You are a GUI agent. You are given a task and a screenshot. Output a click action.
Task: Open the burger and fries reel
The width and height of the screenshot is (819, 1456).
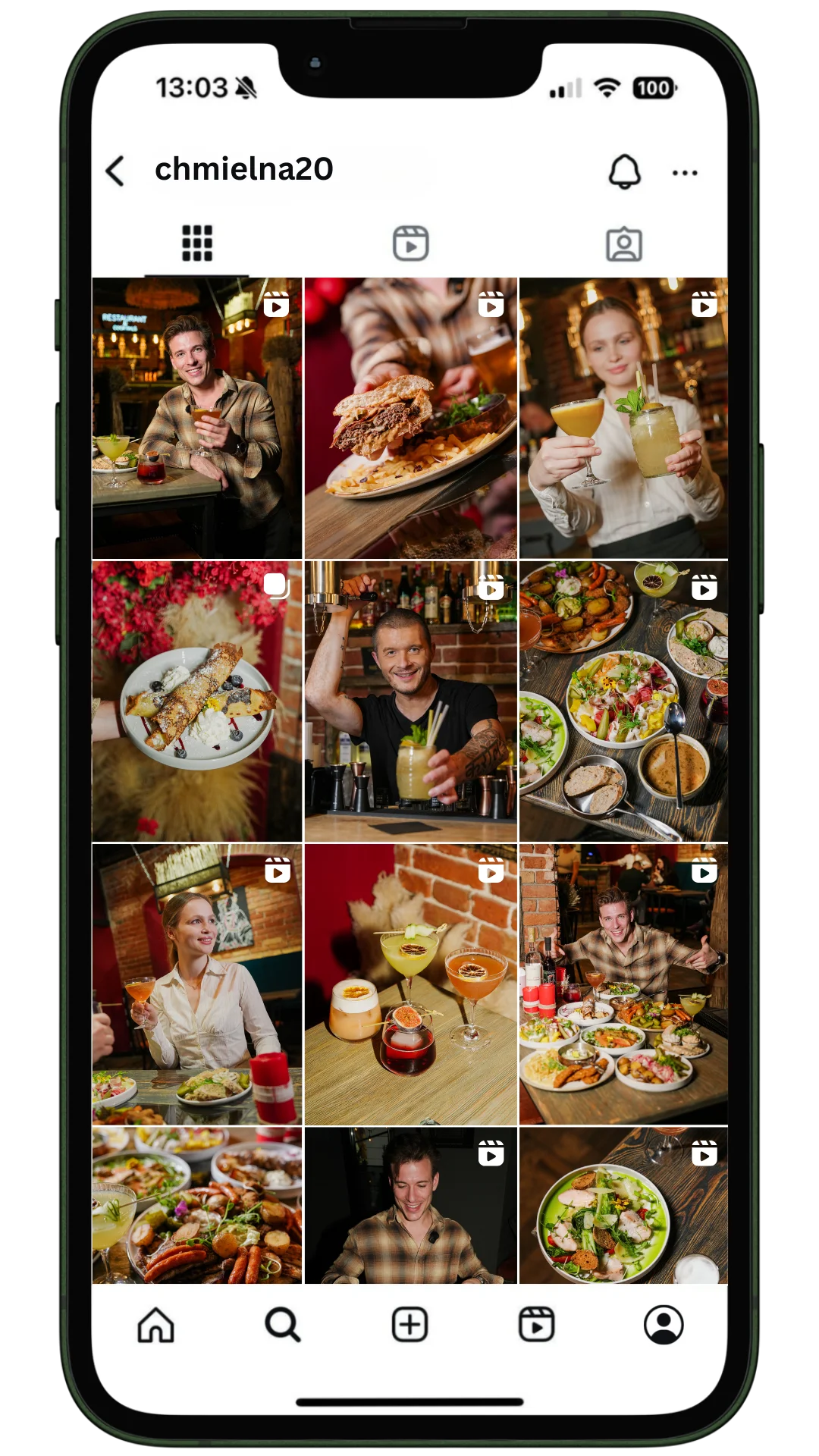(410, 418)
